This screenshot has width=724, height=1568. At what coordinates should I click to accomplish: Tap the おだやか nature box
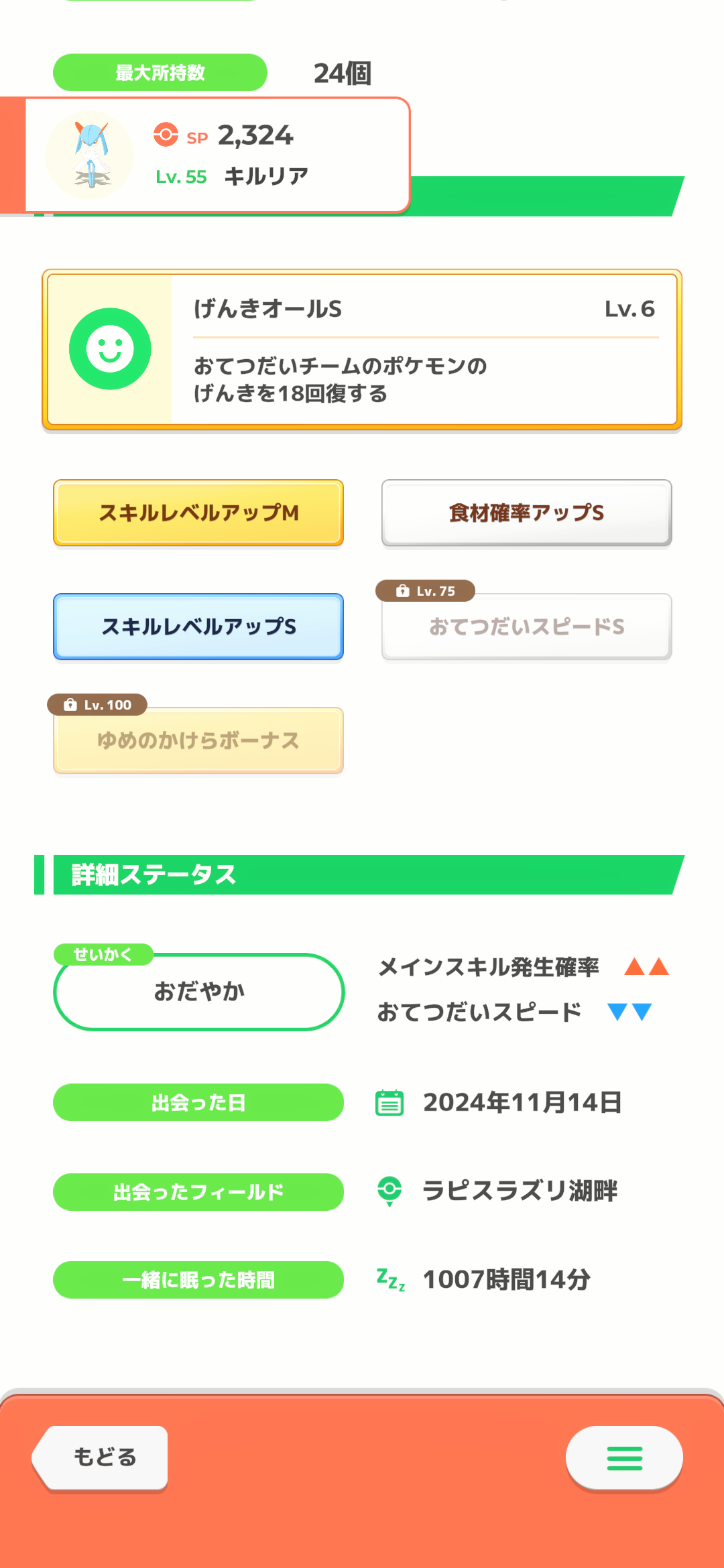(x=198, y=992)
